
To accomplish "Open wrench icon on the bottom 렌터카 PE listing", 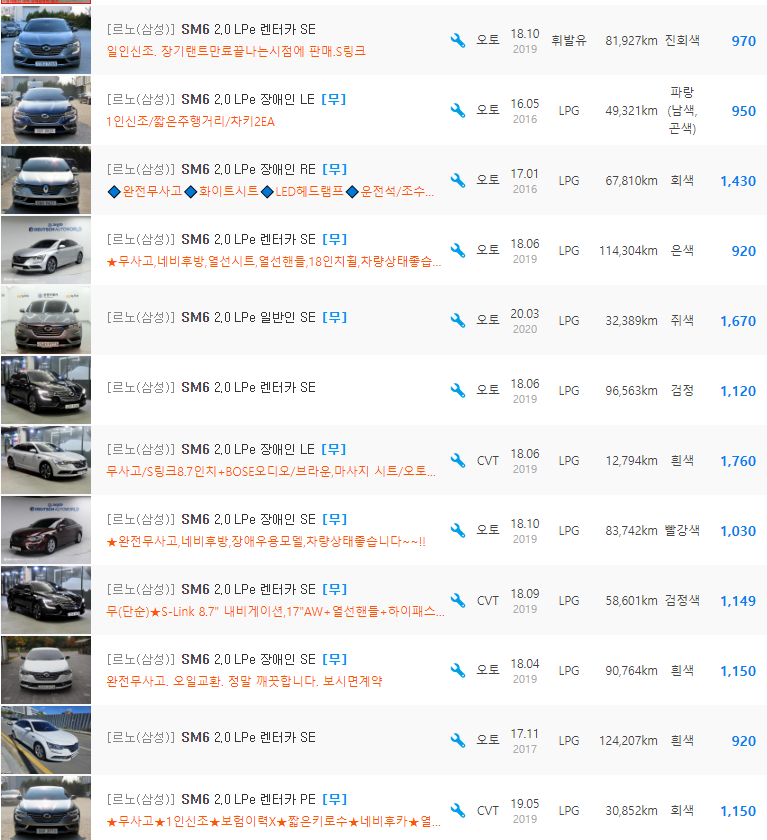I will coord(458,810).
